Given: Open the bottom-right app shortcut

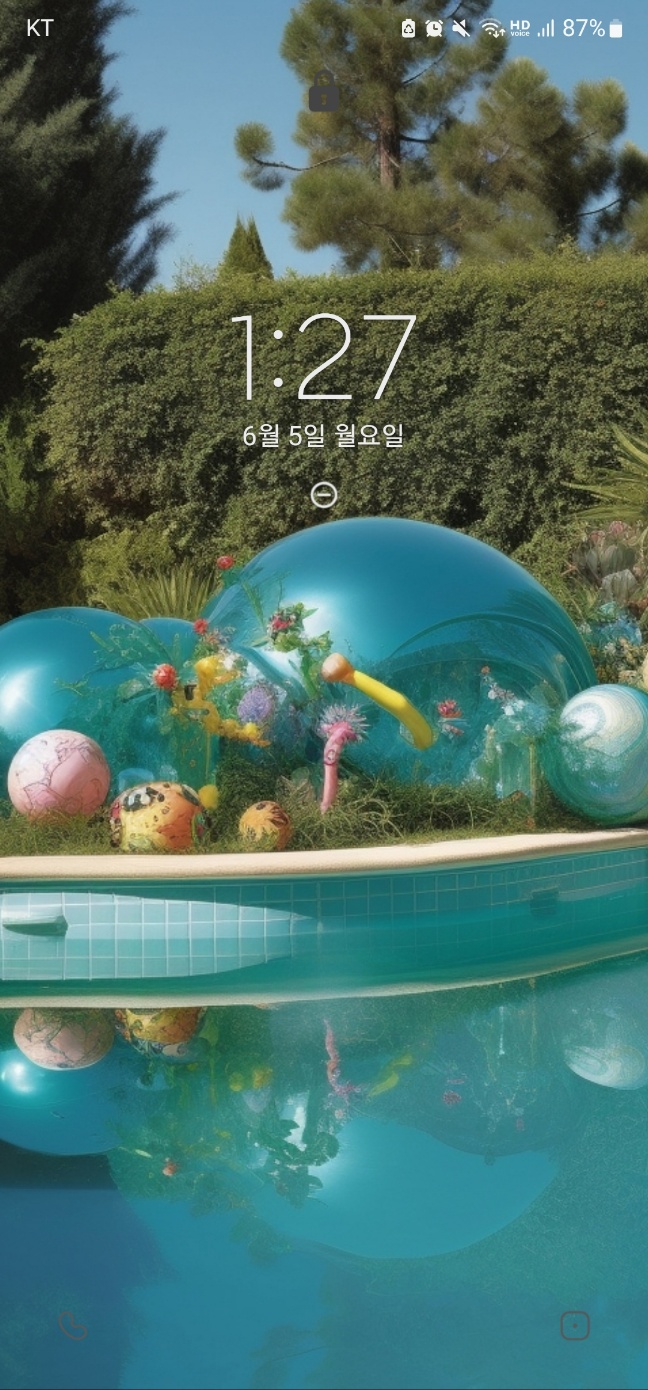Looking at the screenshot, I should click(x=575, y=1326).
